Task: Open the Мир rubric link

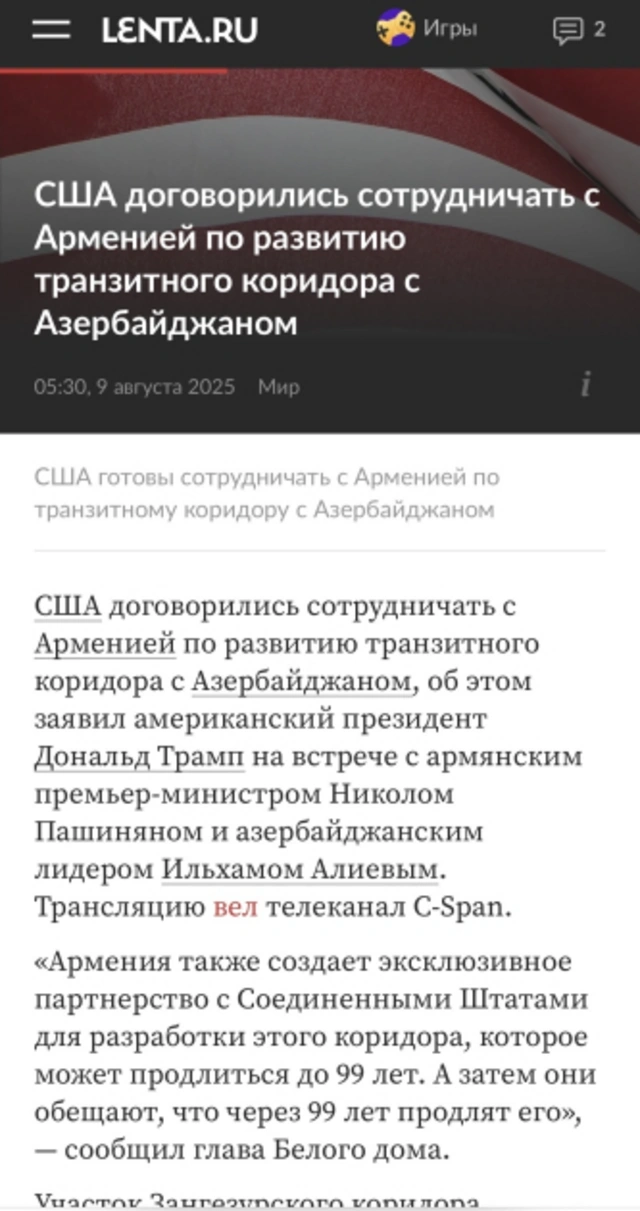Action: (278, 387)
